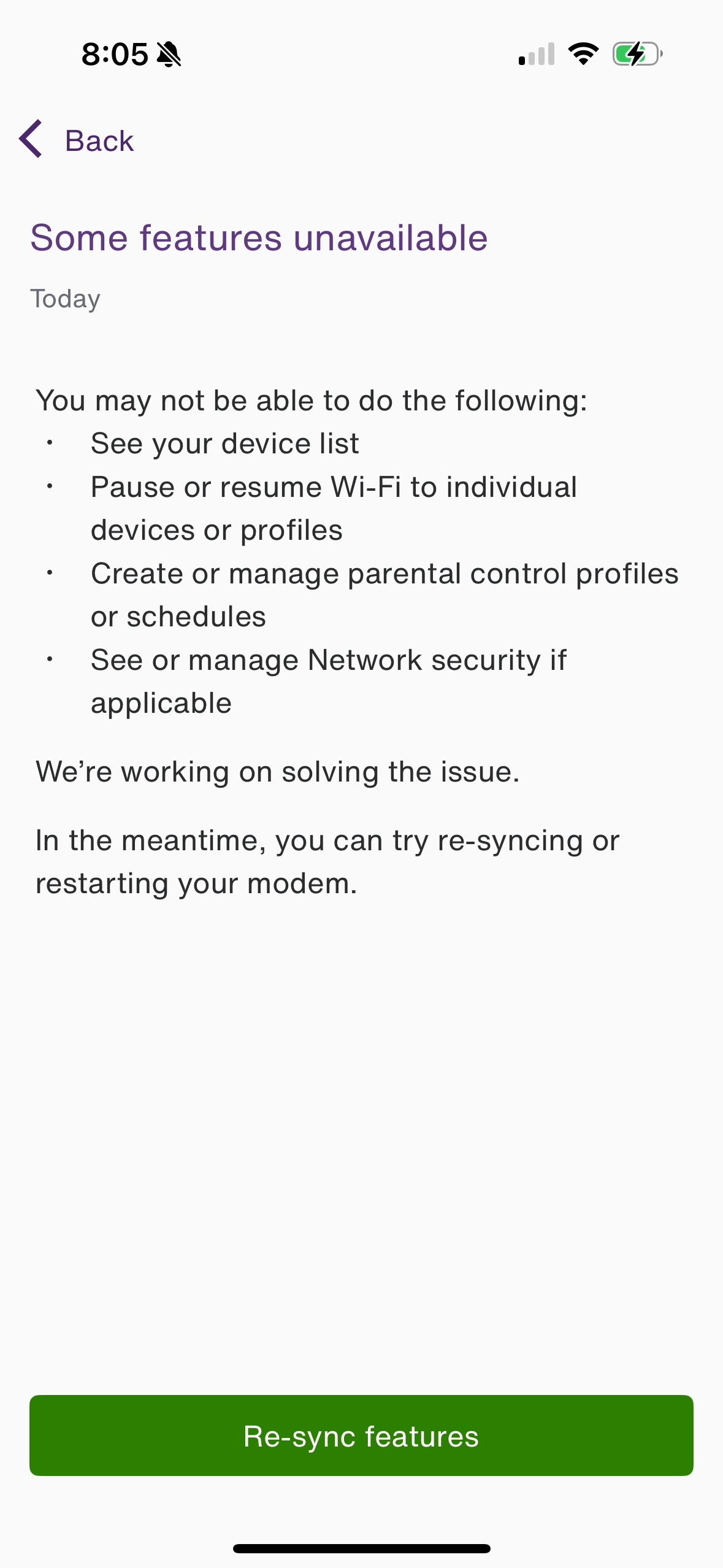Viewport: 723px width, 1568px height.
Task: Tap the Re-sync features button
Action: tap(361, 1435)
